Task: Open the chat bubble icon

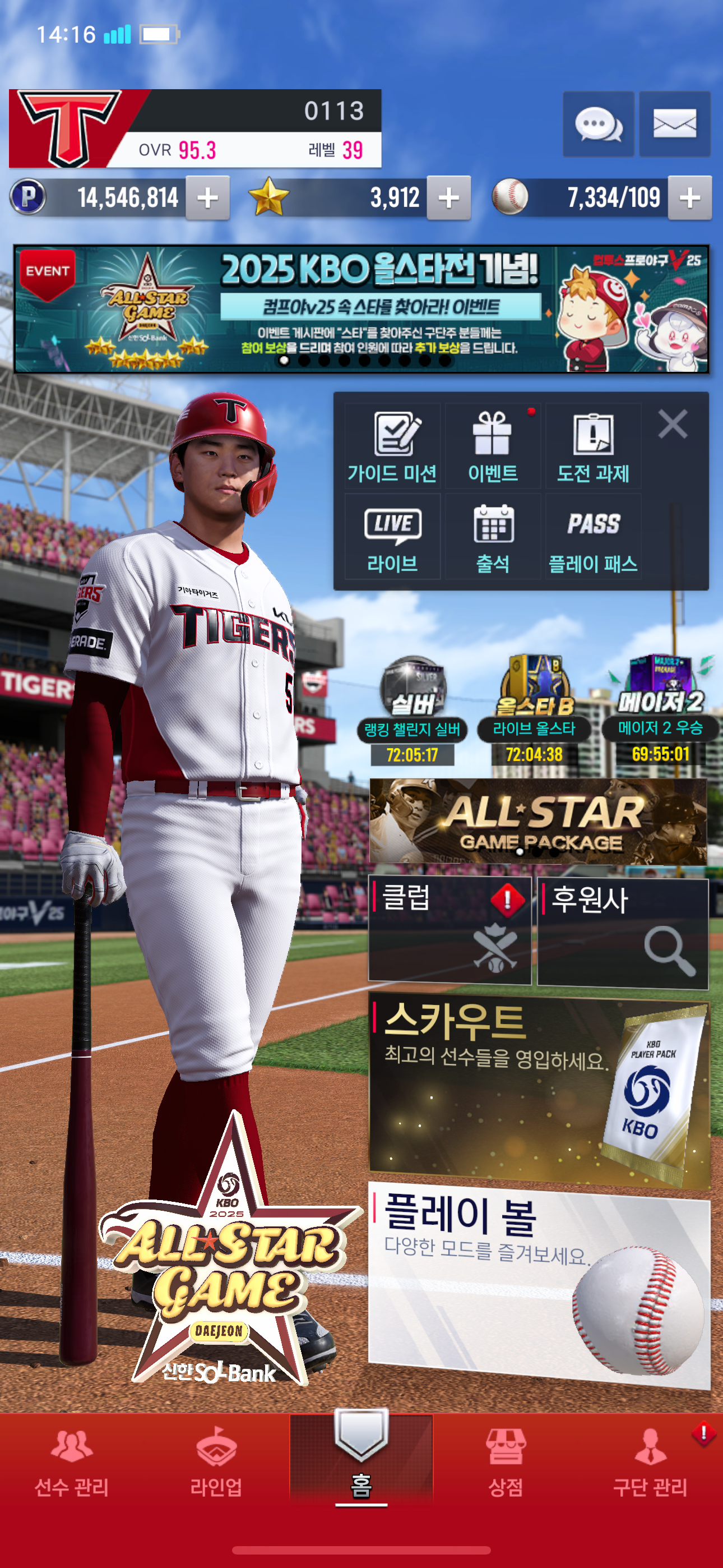Action: click(598, 124)
